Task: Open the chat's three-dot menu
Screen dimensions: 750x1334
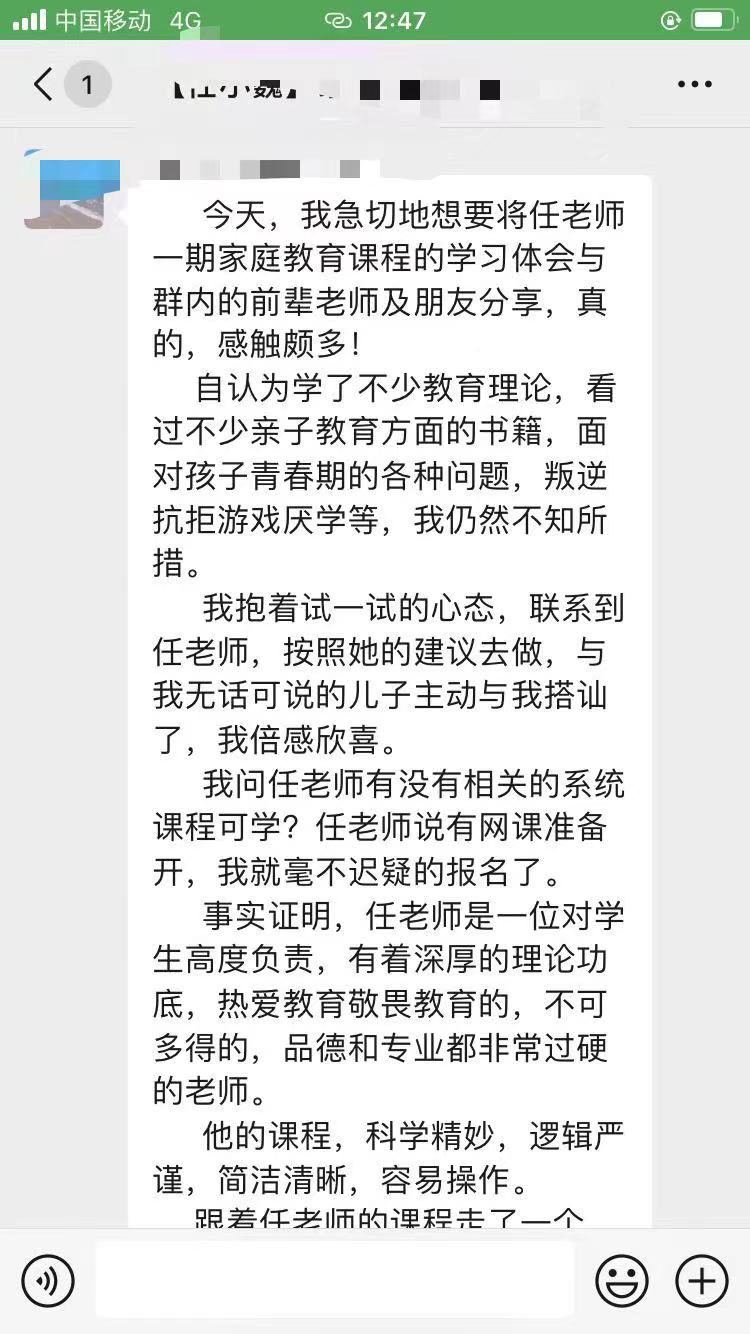Action: coord(694,85)
